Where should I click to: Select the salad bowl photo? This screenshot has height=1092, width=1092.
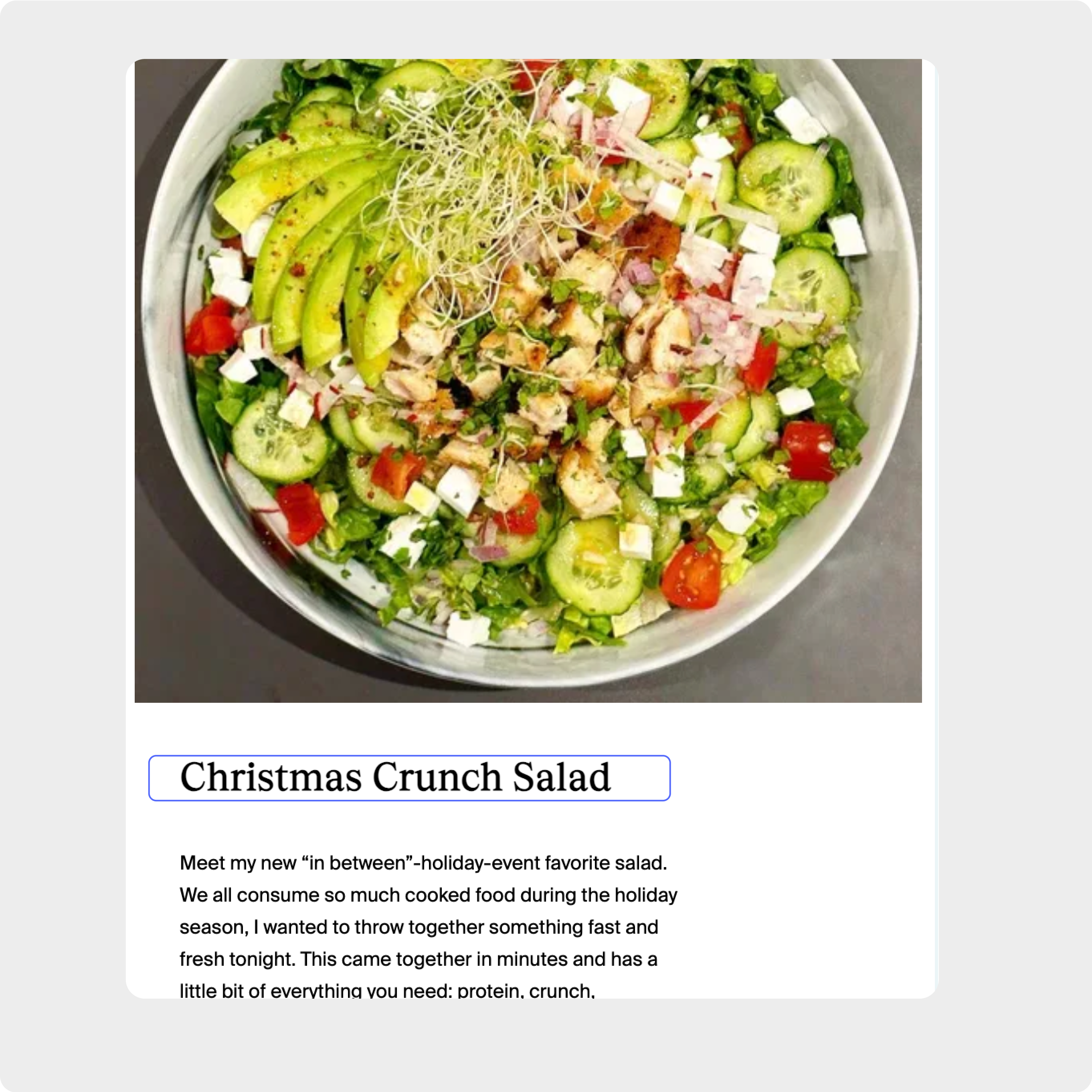[x=528, y=380]
